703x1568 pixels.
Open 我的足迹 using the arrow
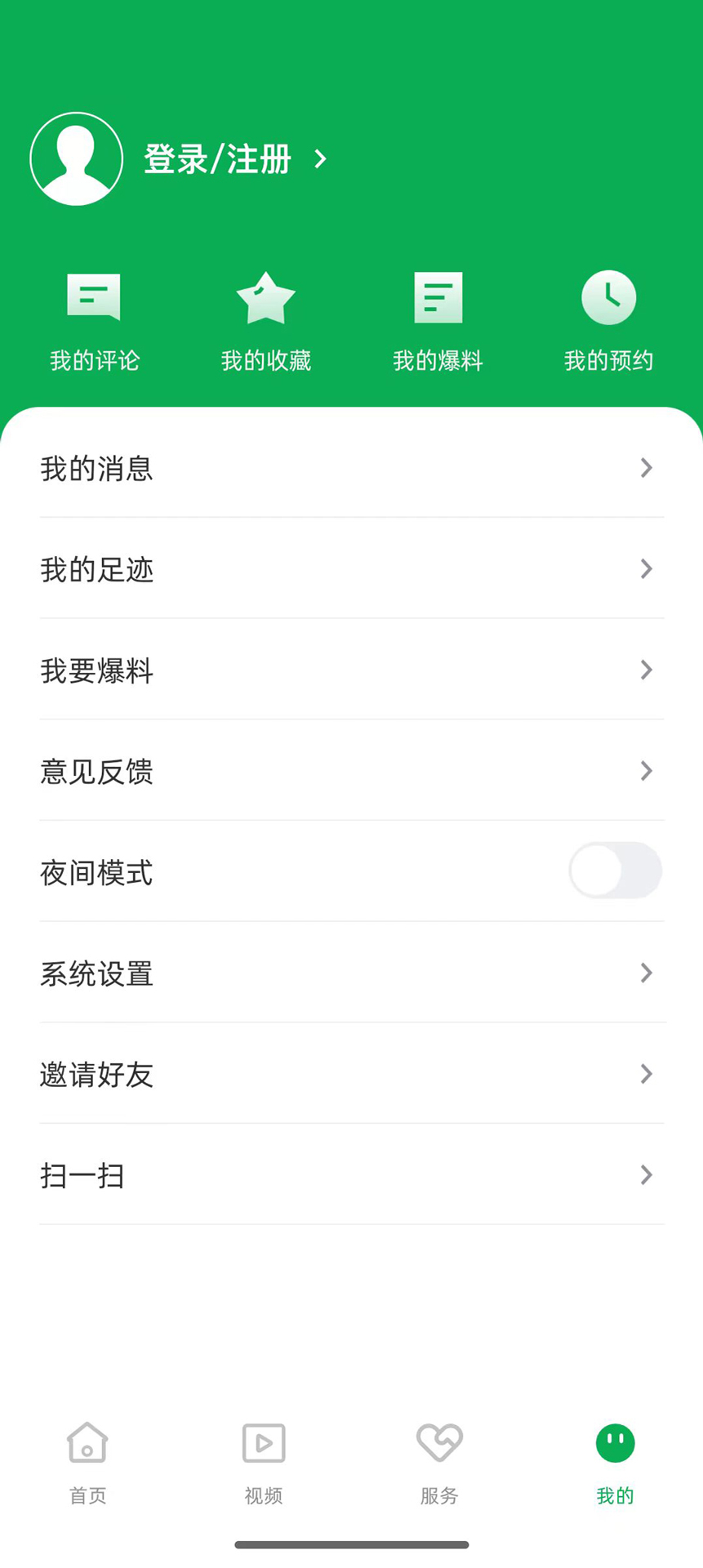pos(646,569)
